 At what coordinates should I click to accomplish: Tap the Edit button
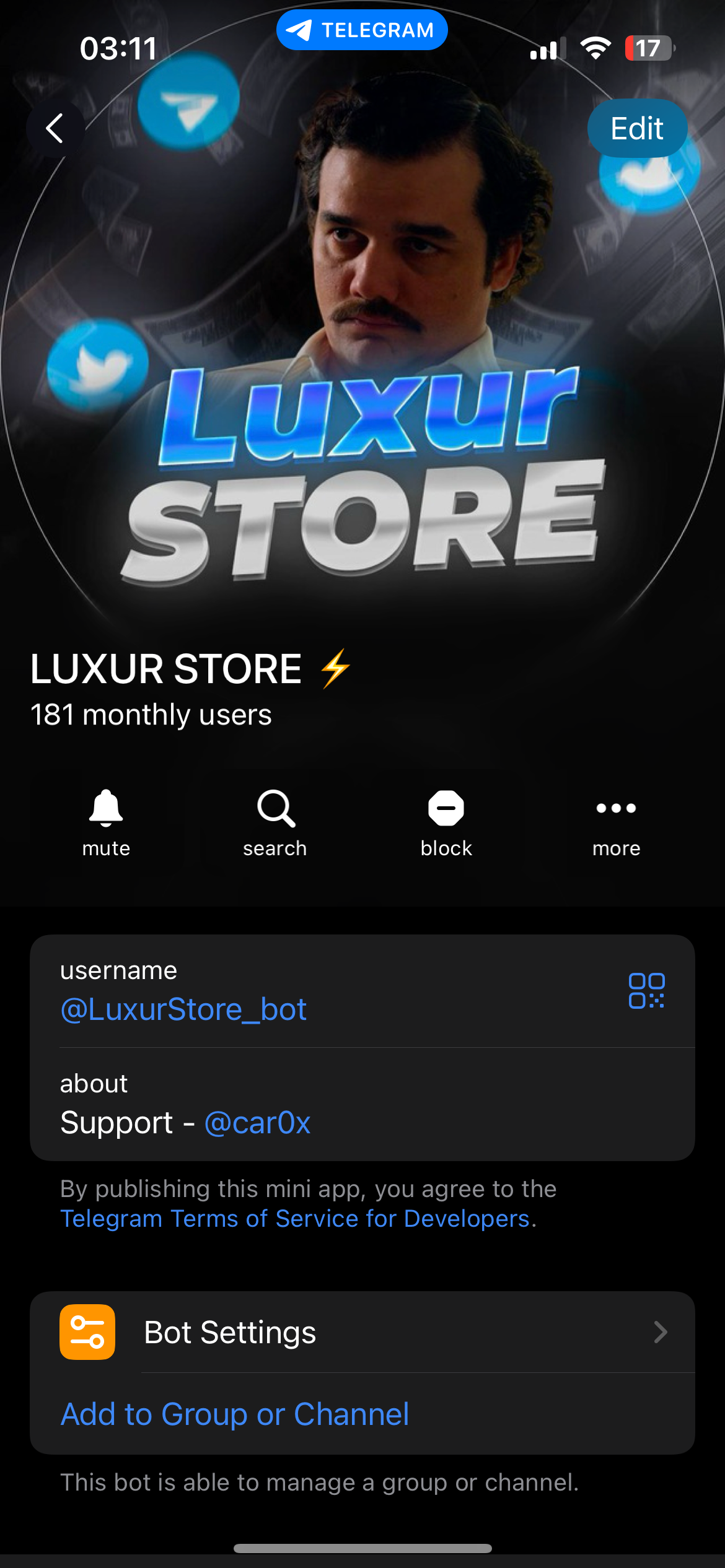pos(636,128)
